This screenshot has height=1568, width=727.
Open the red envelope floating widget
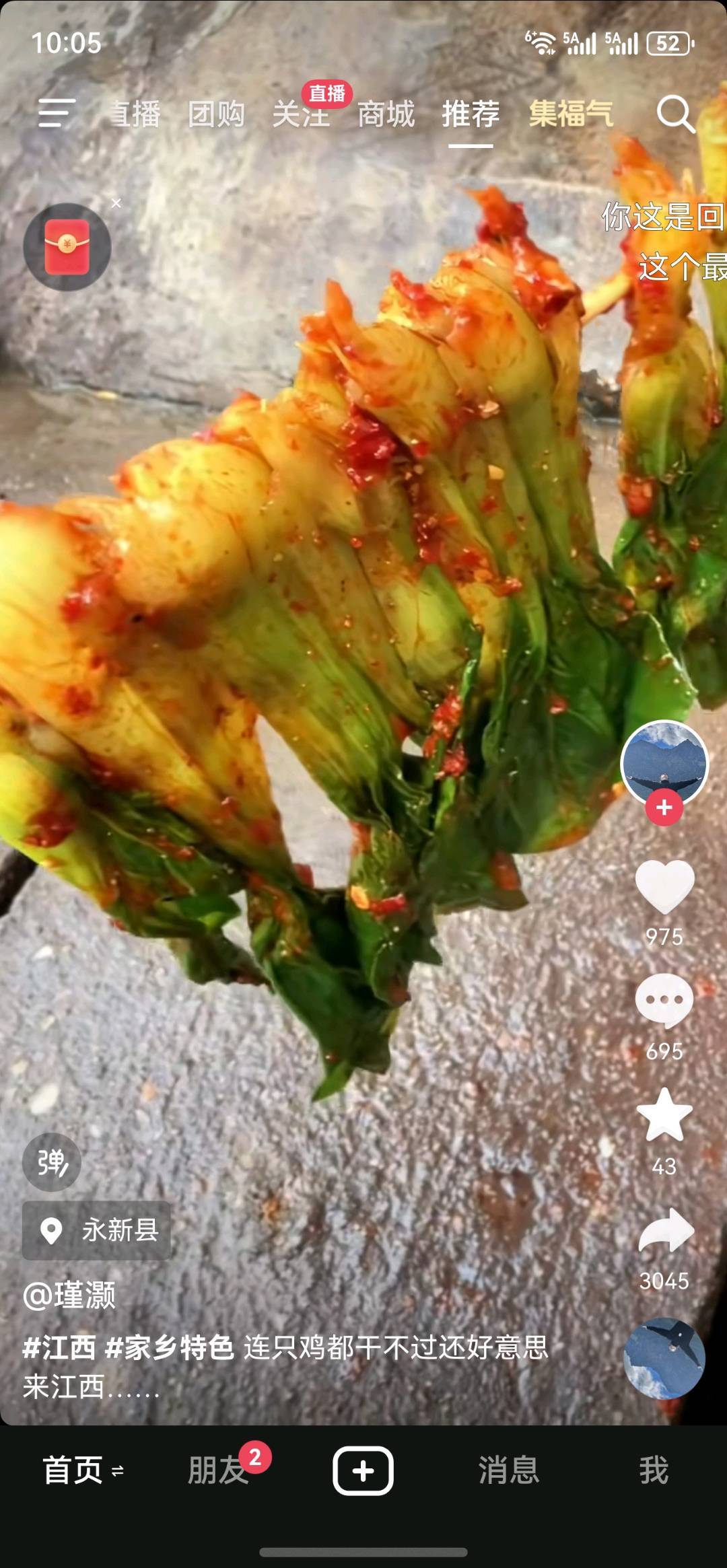click(67, 247)
